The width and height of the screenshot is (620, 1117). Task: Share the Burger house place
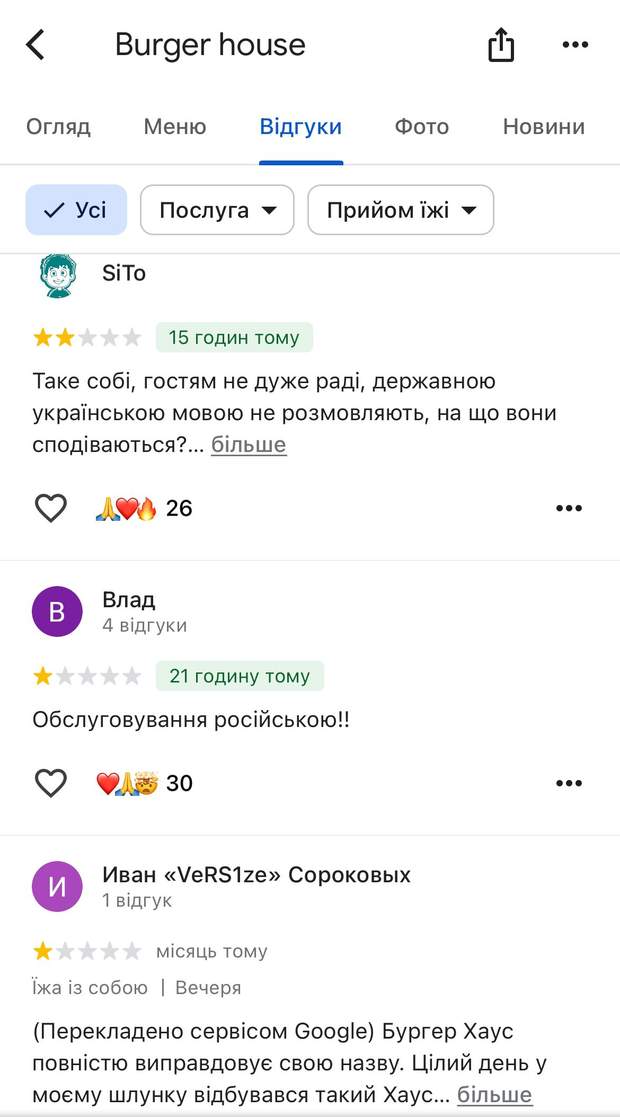pos(501,45)
